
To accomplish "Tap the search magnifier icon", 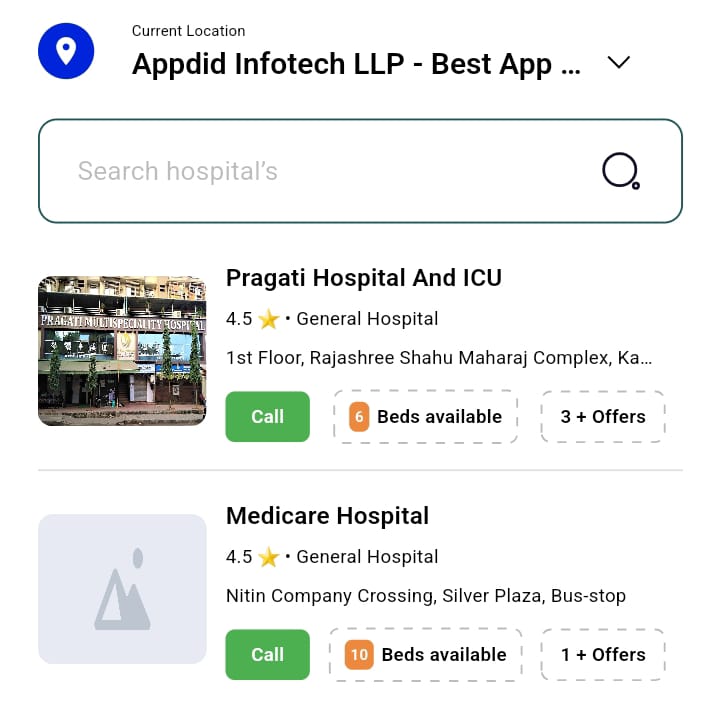I will click(x=620, y=171).
